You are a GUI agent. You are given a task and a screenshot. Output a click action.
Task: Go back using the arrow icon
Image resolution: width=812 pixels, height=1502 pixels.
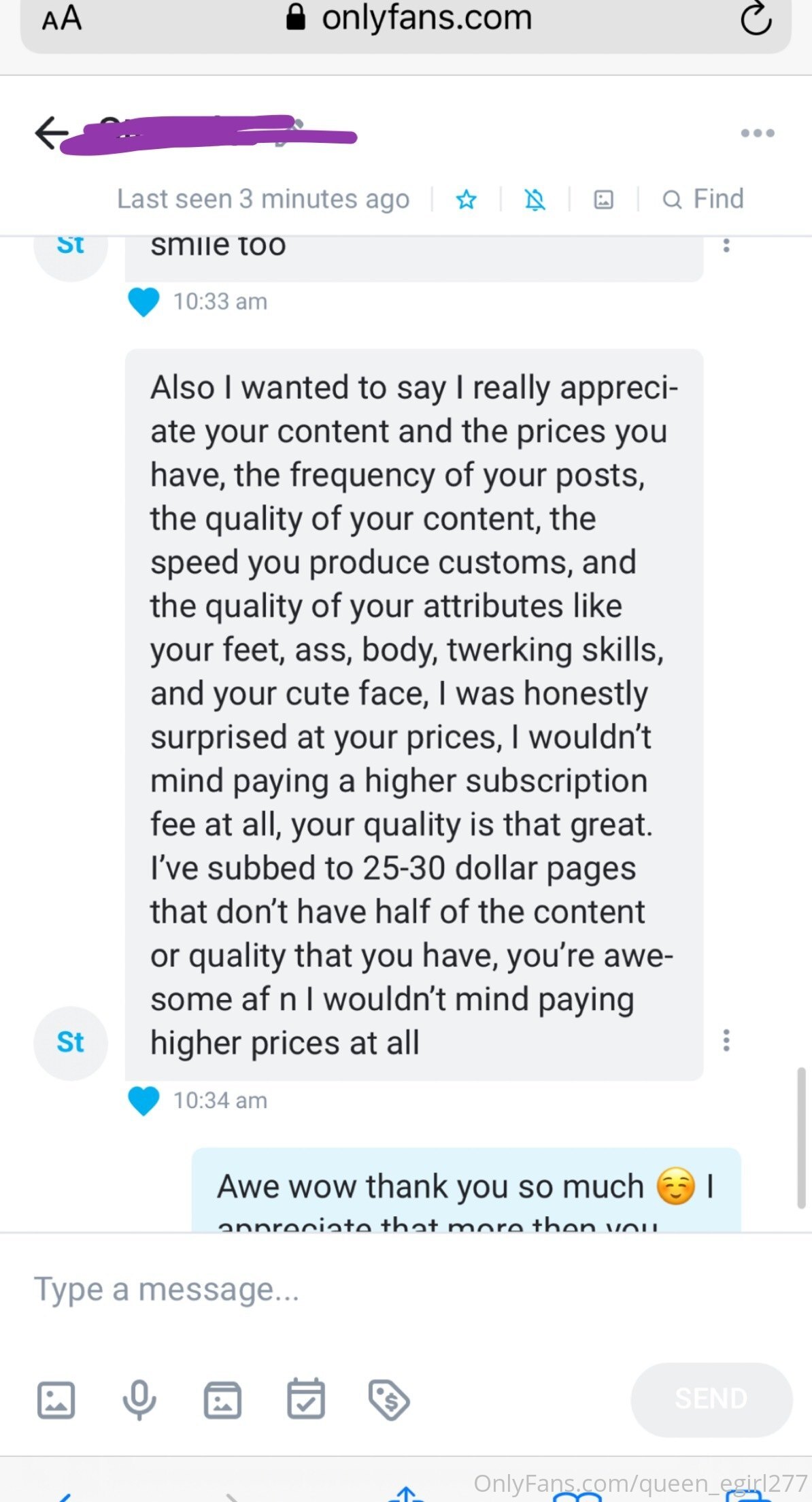[52, 133]
